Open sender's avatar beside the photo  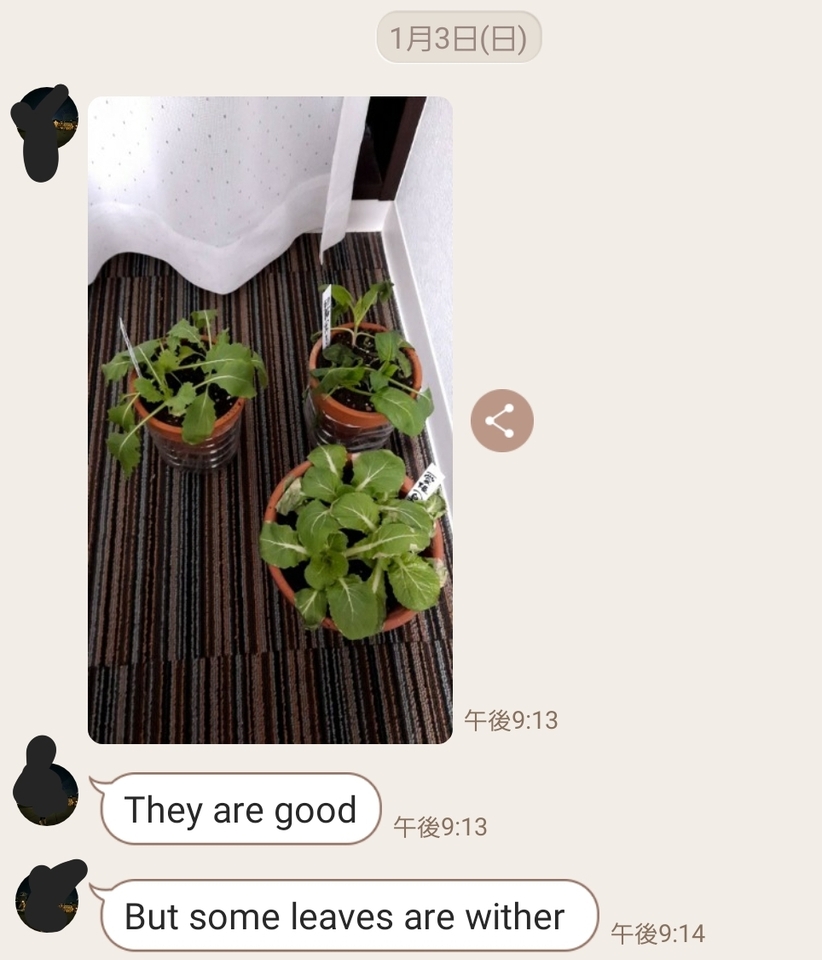[x=45, y=125]
